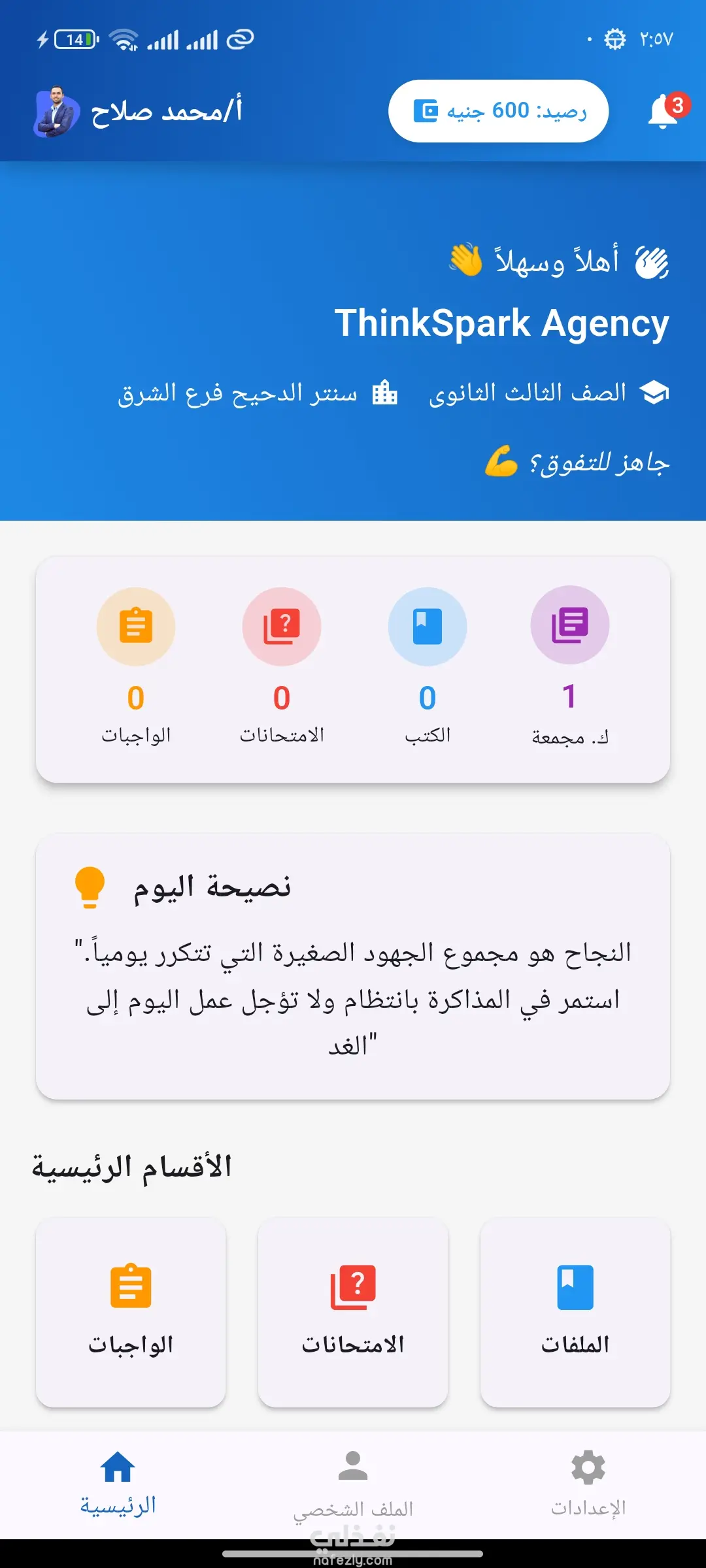Switch to the الملف الشخصي tab
The width and height of the screenshot is (706, 1568).
[353, 1483]
